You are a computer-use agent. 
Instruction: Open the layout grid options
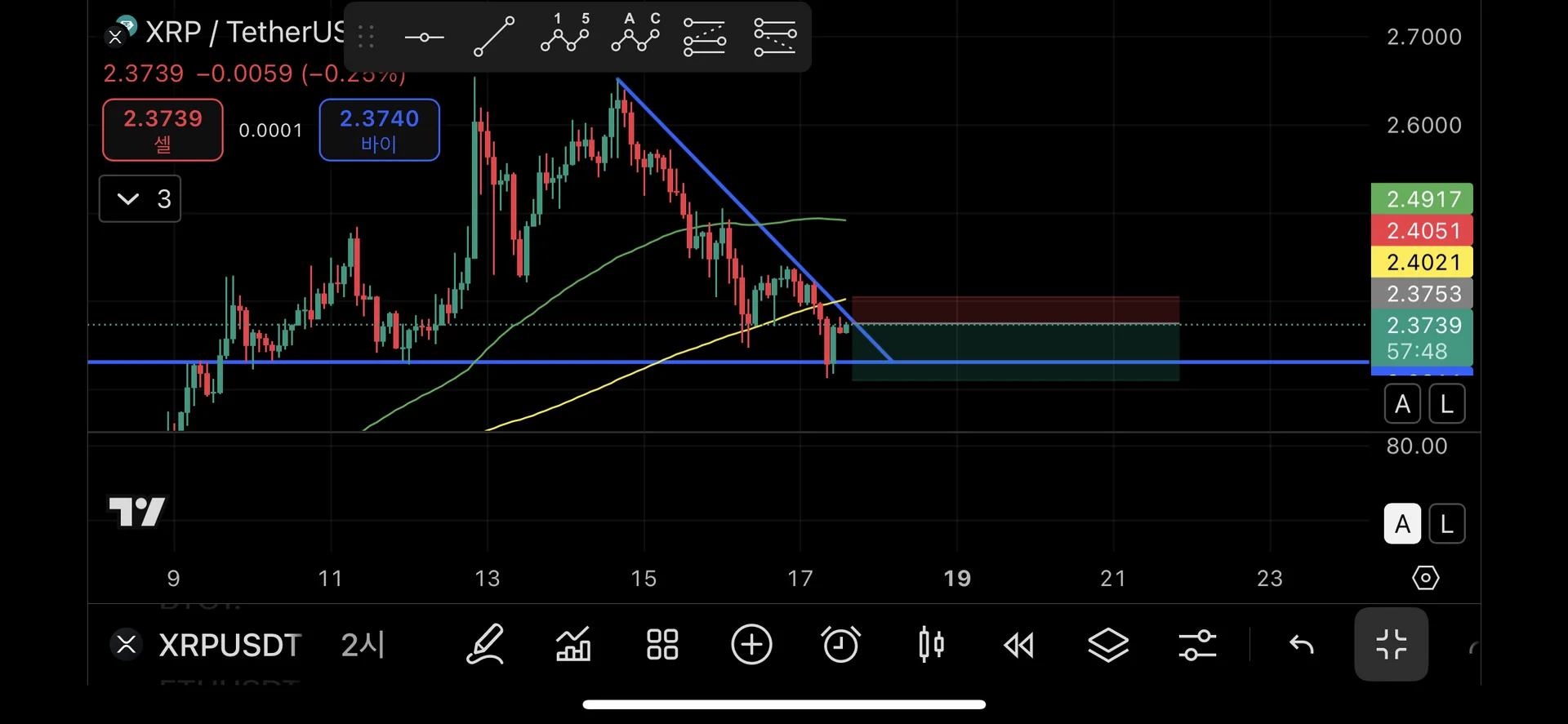(662, 645)
